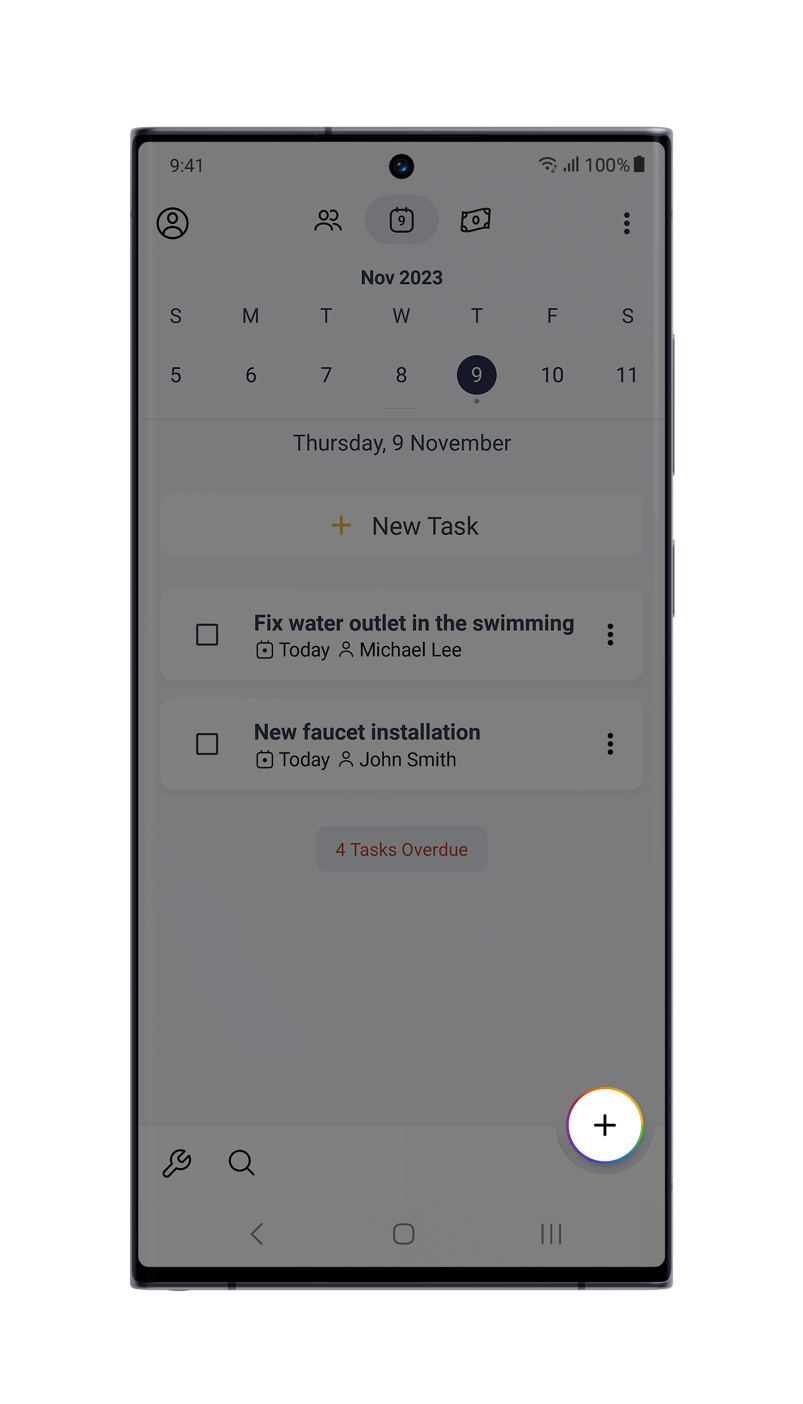Create a New Task
Screen dimensions: 803x1404
pos(402,526)
